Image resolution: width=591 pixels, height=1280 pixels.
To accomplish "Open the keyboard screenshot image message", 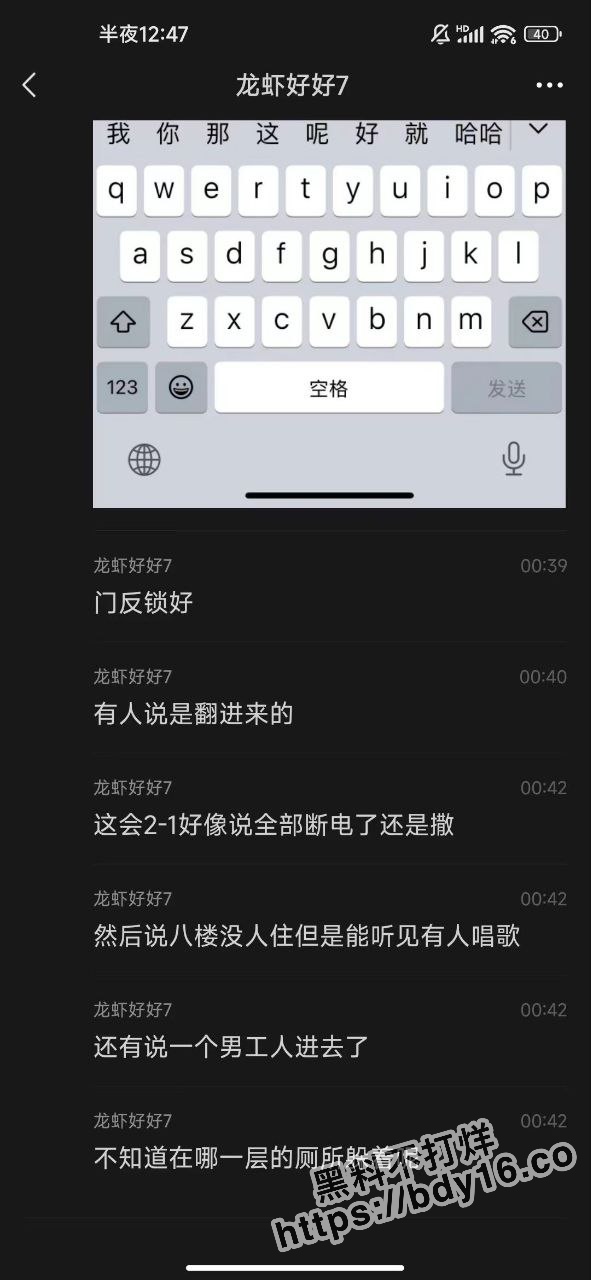I will pyautogui.click(x=329, y=314).
